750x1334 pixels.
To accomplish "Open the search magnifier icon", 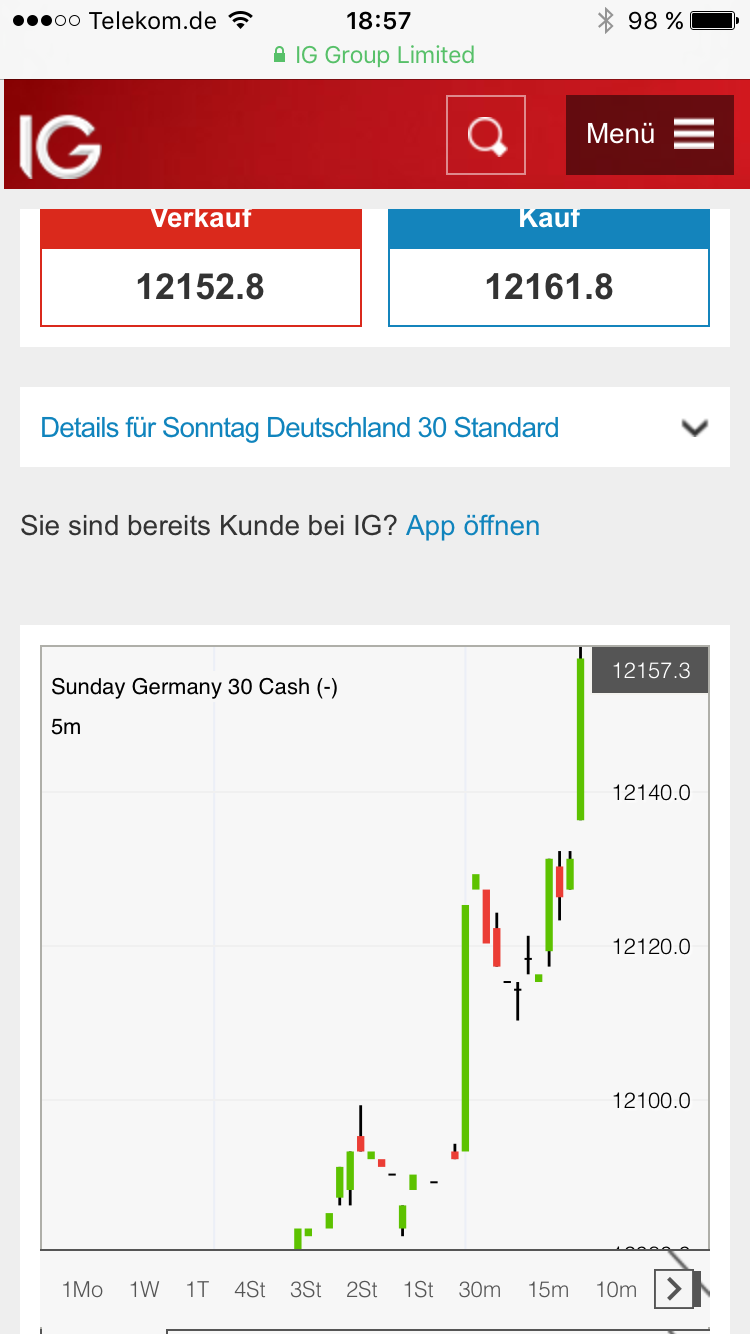I will (485, 134).
